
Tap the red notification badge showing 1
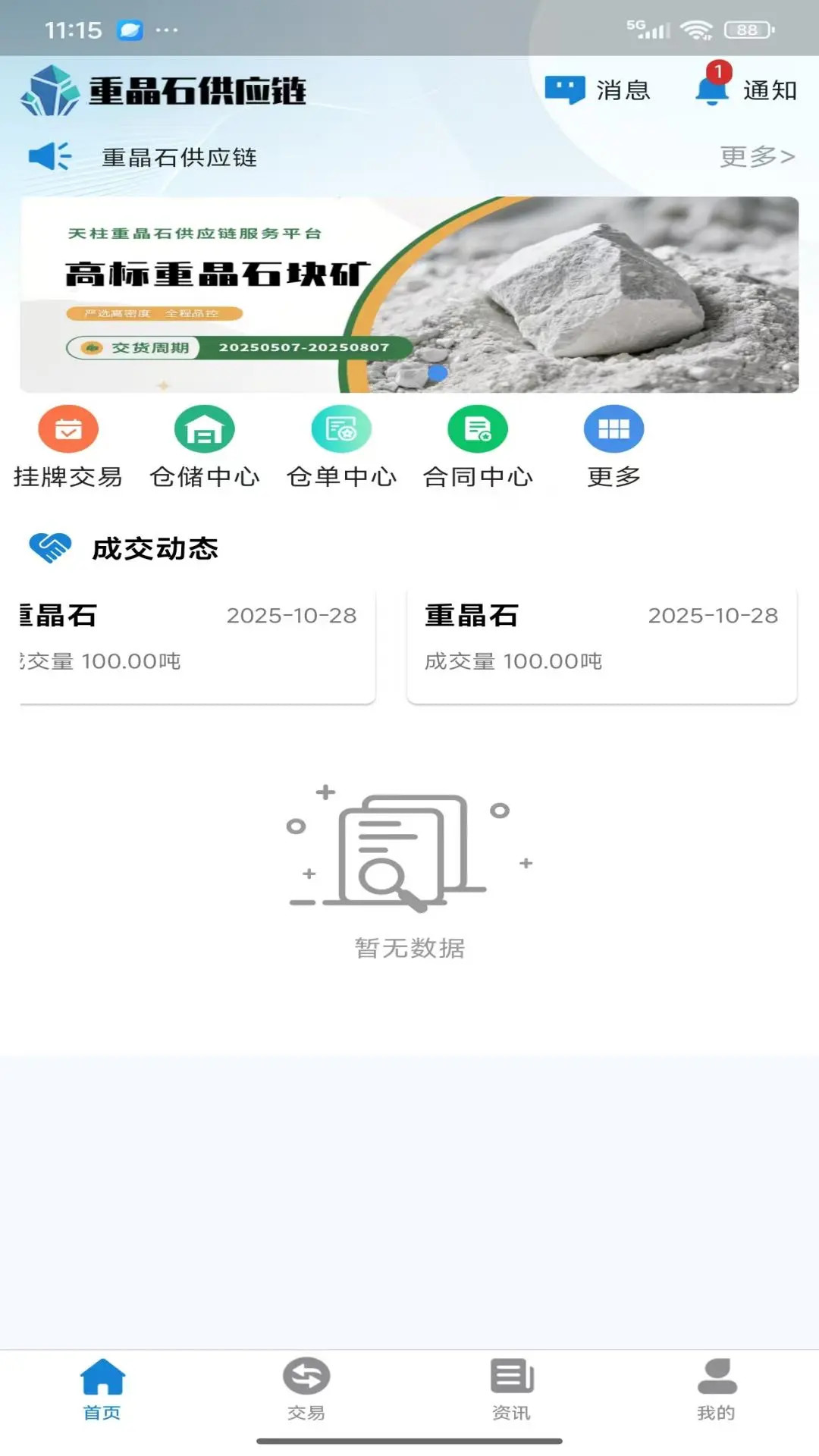(x=720, y=74)
